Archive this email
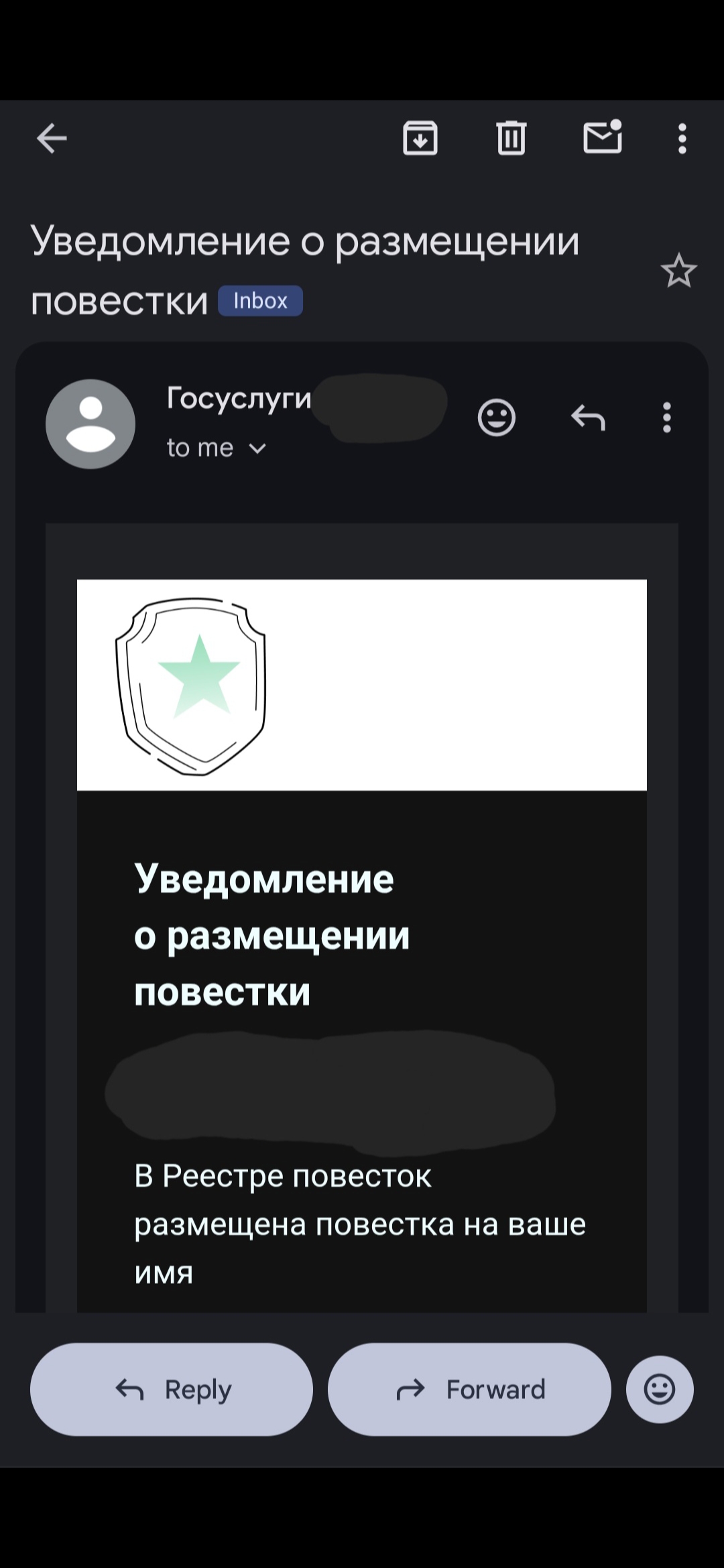Image resolution: width=724 pixels, height=1568 pixels. tap(420, 139)
